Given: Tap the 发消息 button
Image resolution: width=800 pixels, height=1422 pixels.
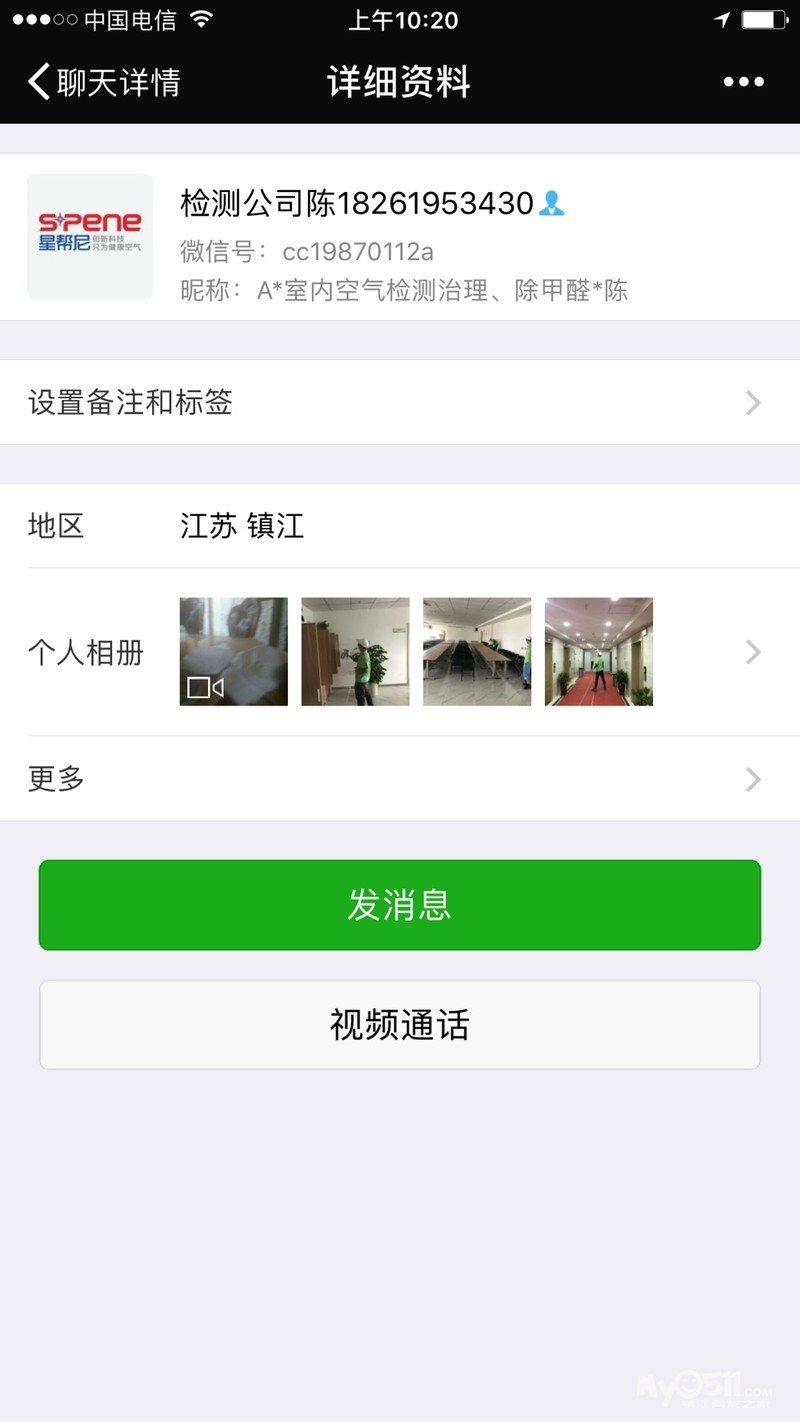Looking at the screenshot, I should click(400, 905).
